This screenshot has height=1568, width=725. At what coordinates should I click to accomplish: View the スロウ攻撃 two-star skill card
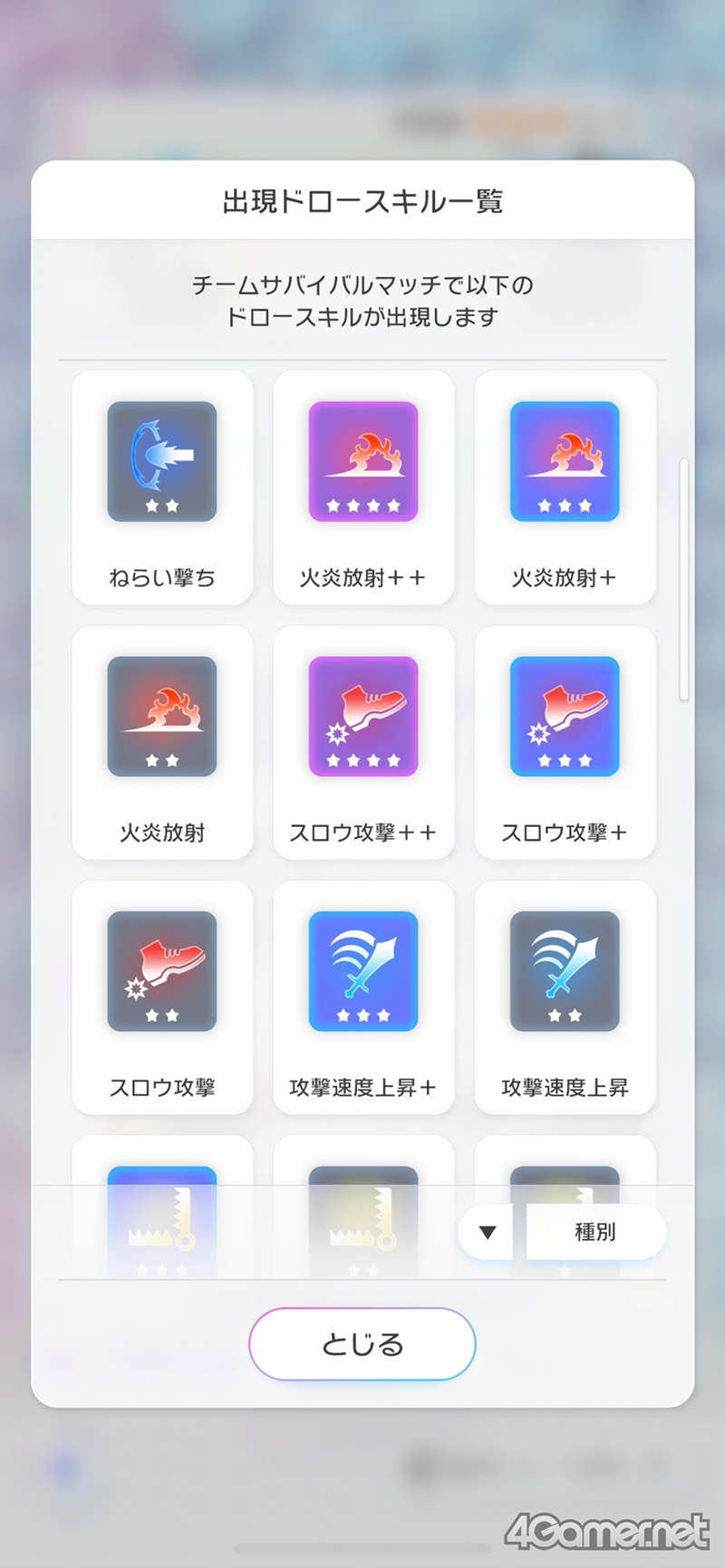[162, 996]
